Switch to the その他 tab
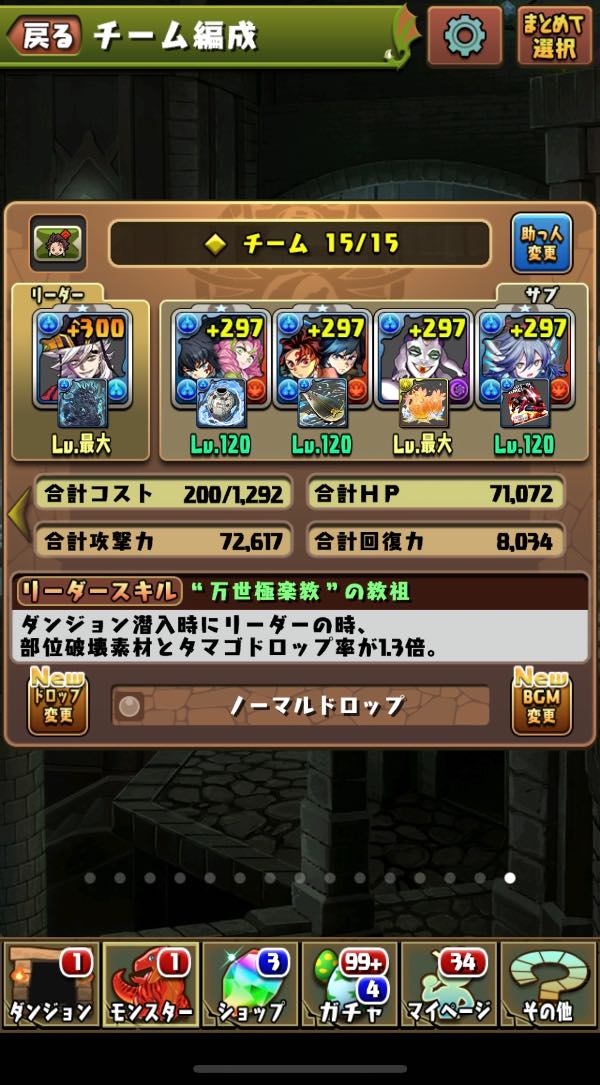600x1085 pixels. point(549,985)
